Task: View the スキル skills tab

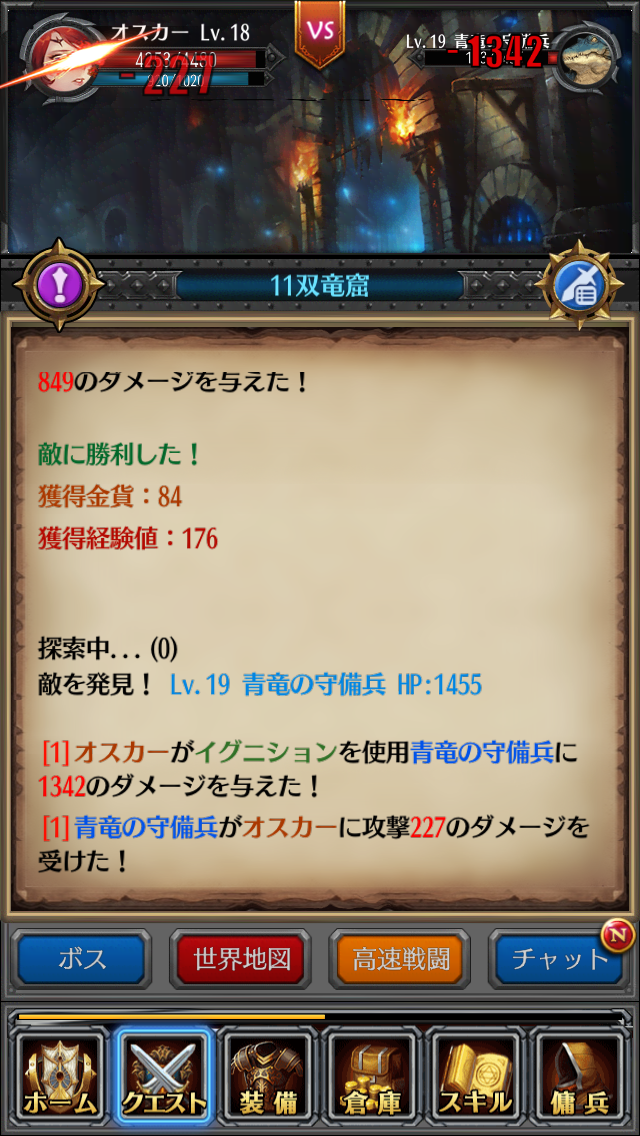Action: [x=475, y=1075]
